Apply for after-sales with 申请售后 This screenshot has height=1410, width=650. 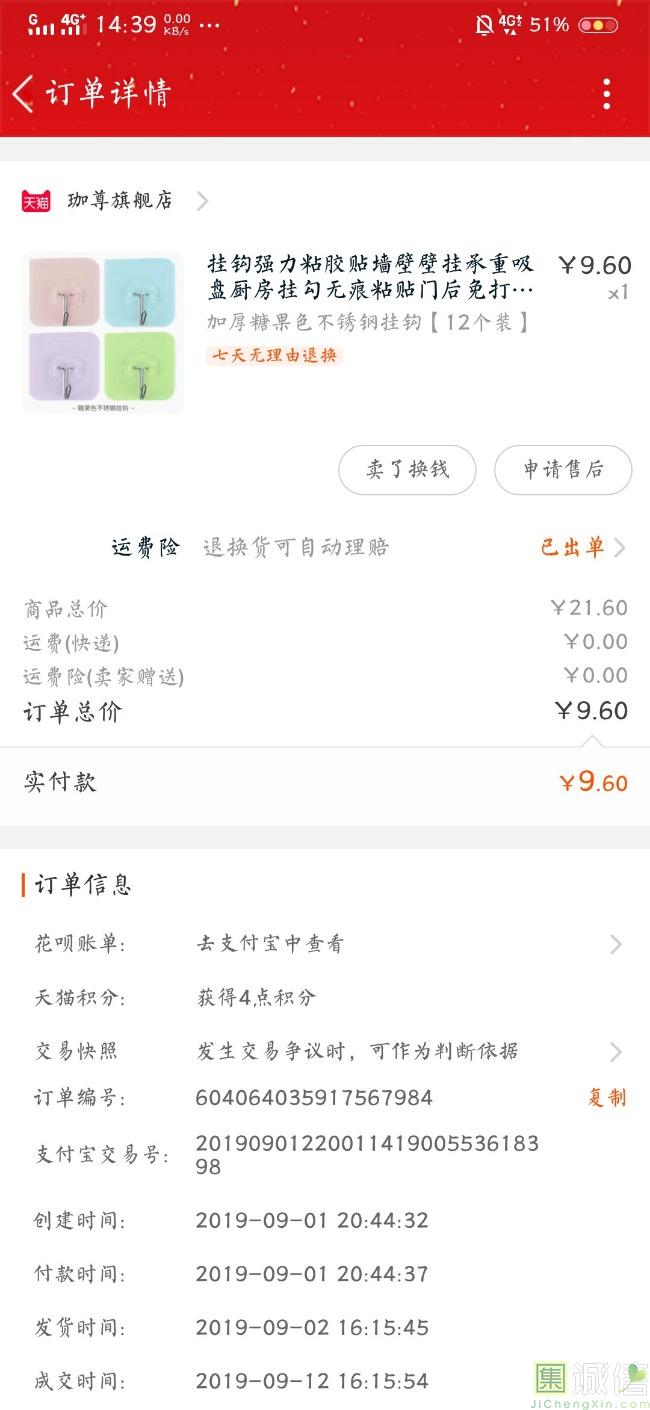(x=563, y=470)
